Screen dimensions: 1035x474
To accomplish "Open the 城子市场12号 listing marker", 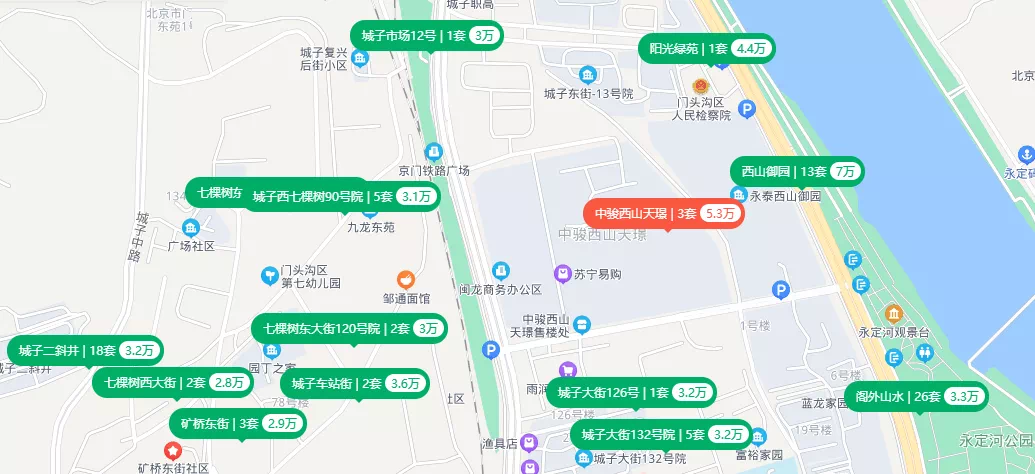I will pos(426,35).
